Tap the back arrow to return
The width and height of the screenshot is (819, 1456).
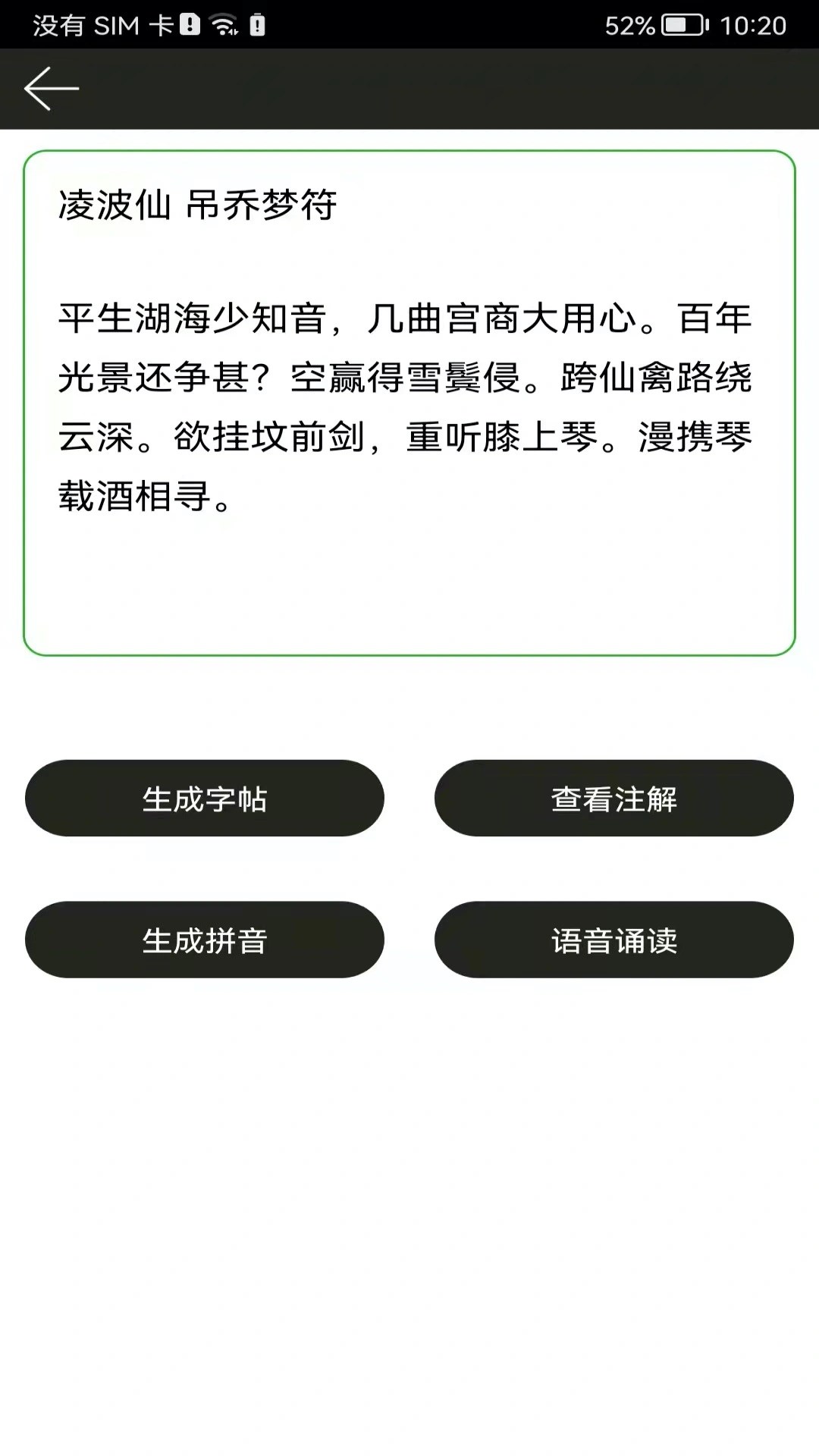[51, 88]
